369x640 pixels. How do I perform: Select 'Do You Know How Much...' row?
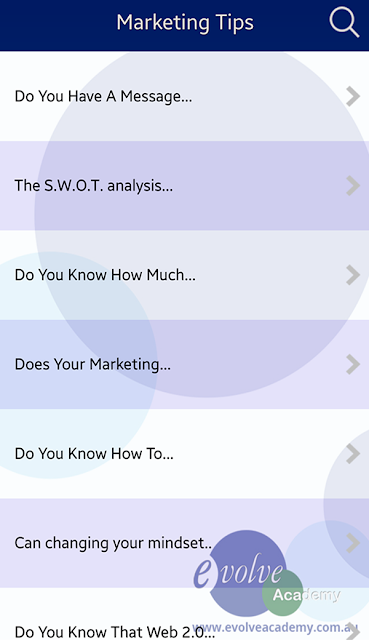click(184, 275)
